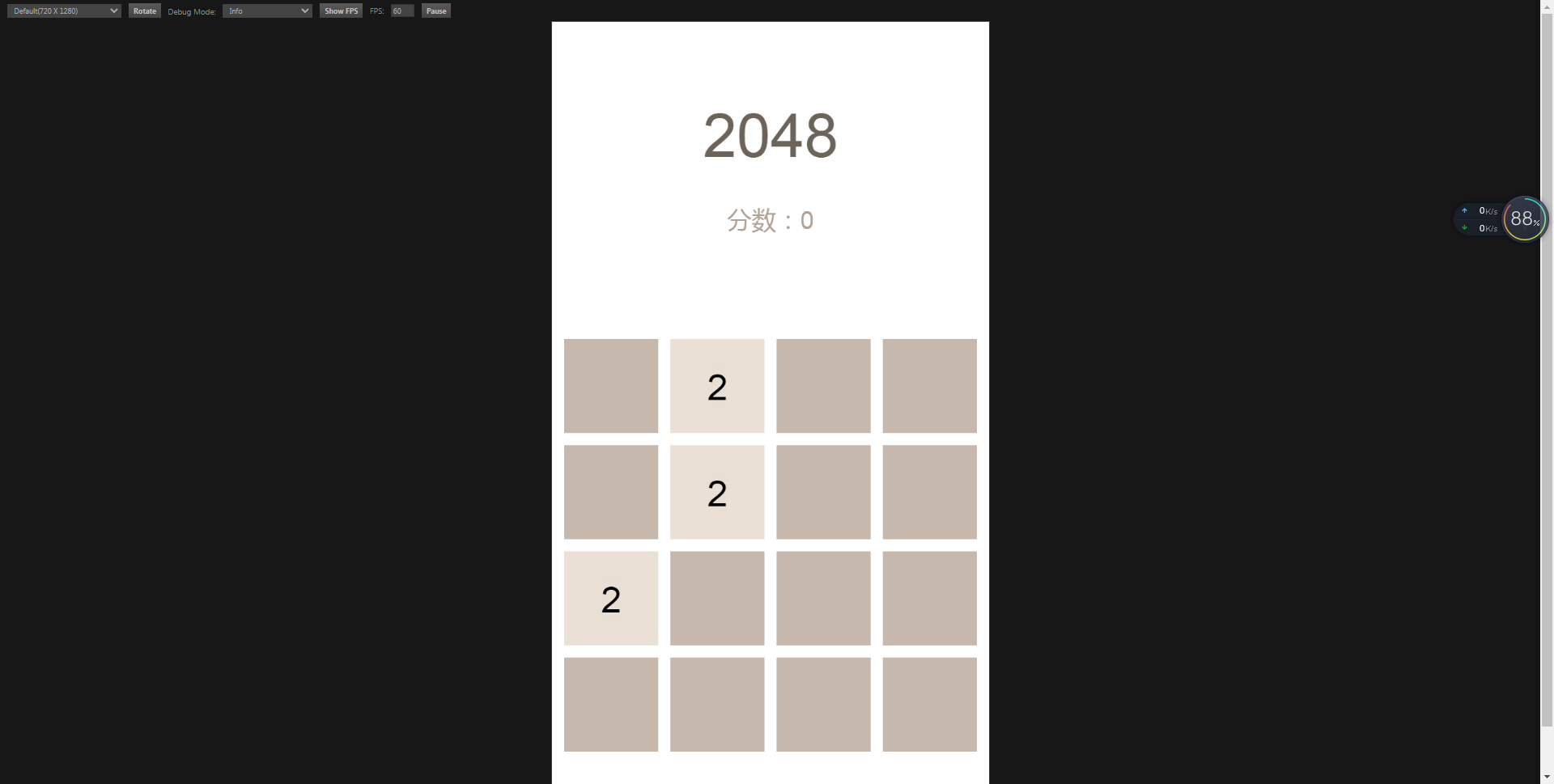1554x784 pixels.
Task: Open the Default(720 X 1280) resolution dropdown
Action: [x=64, y=11]
